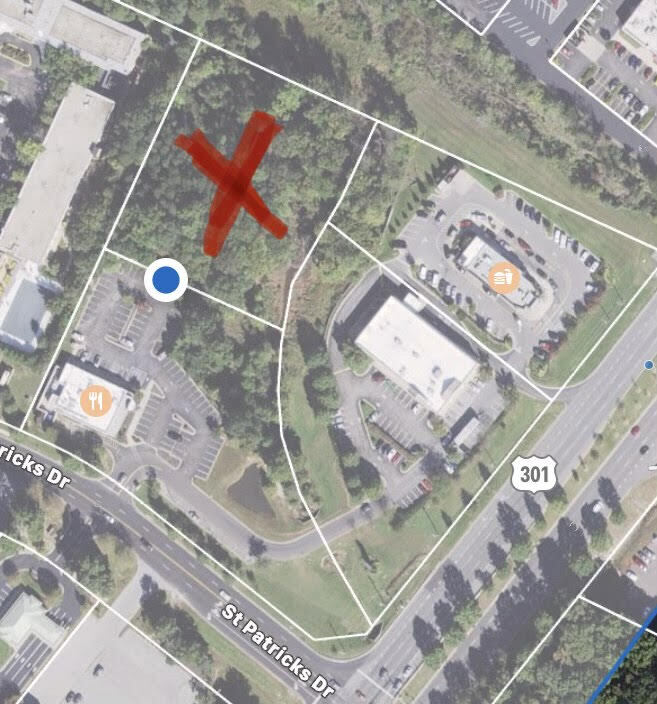The width and height of the screenshot is (657, 704).
Task: Tap the blue current location dot
Action: (x=166, y=281)
